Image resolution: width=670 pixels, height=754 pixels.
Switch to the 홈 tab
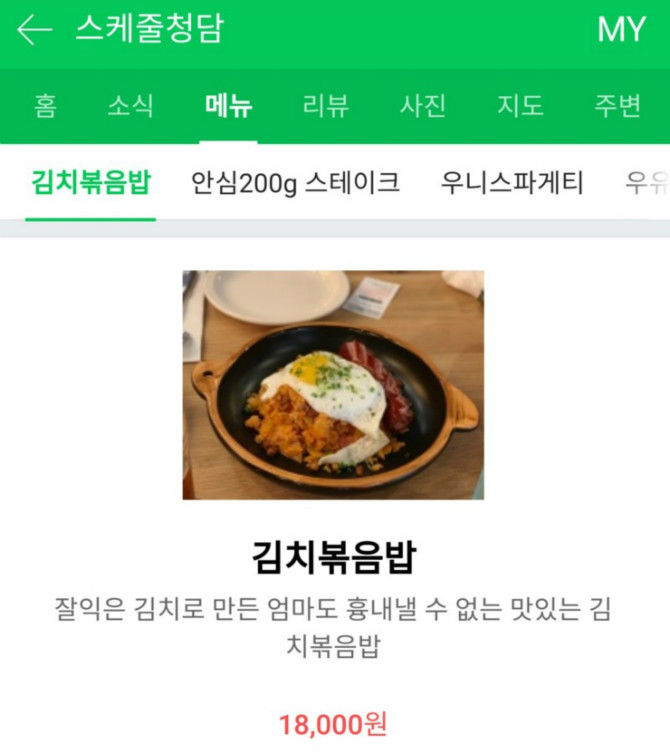pyautogui.click(x=45, y=105)
